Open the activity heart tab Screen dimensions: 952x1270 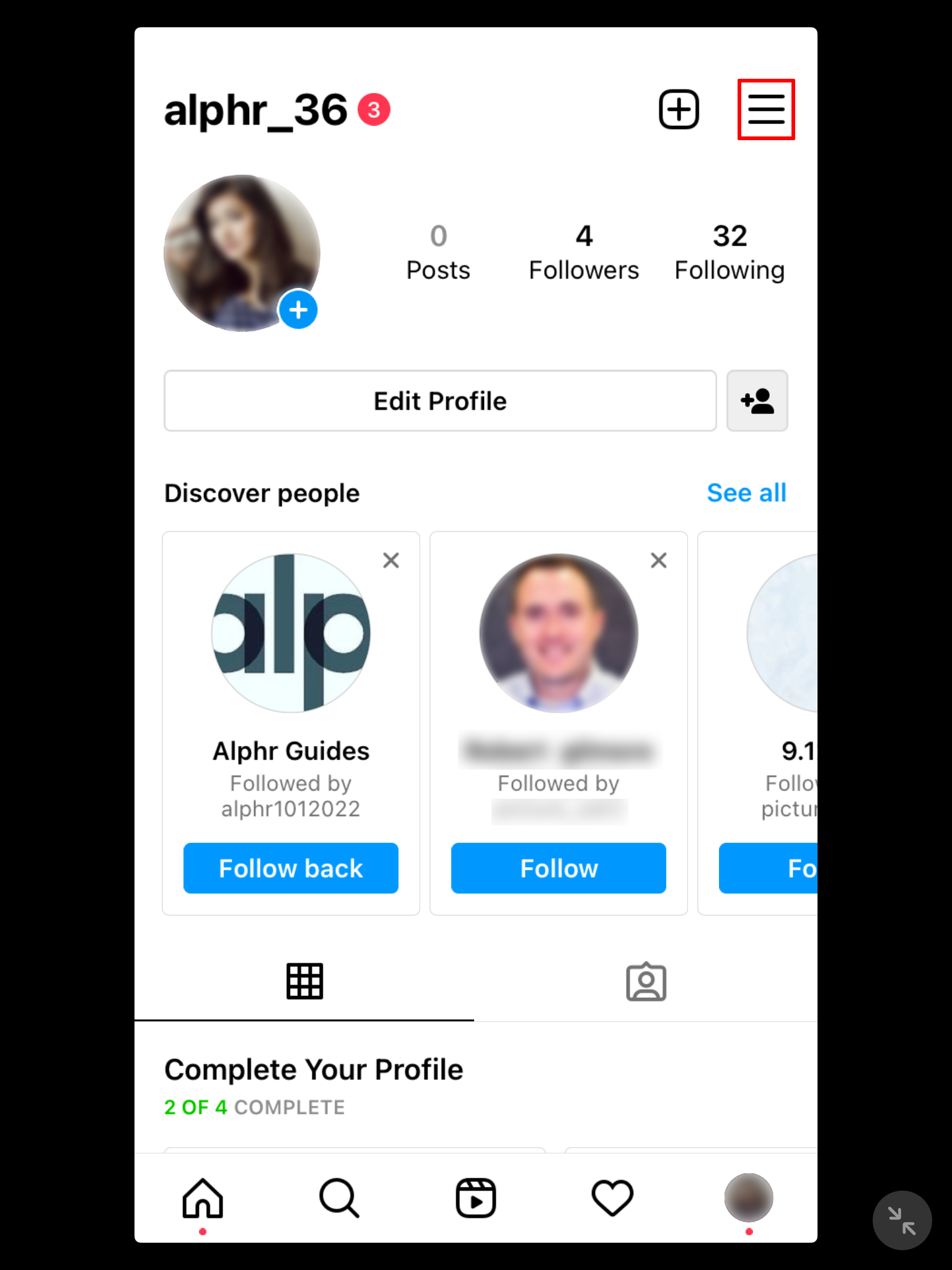(x=612, y=1198)
